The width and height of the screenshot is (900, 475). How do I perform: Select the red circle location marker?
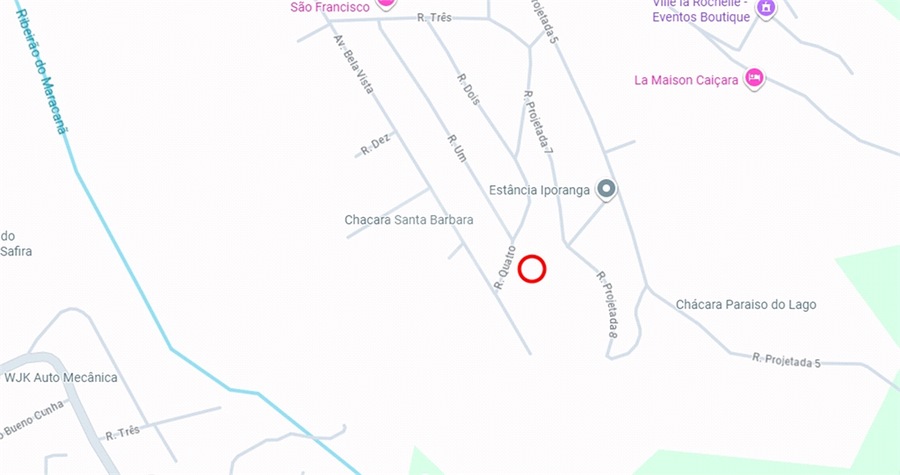[x=532, y=268]
